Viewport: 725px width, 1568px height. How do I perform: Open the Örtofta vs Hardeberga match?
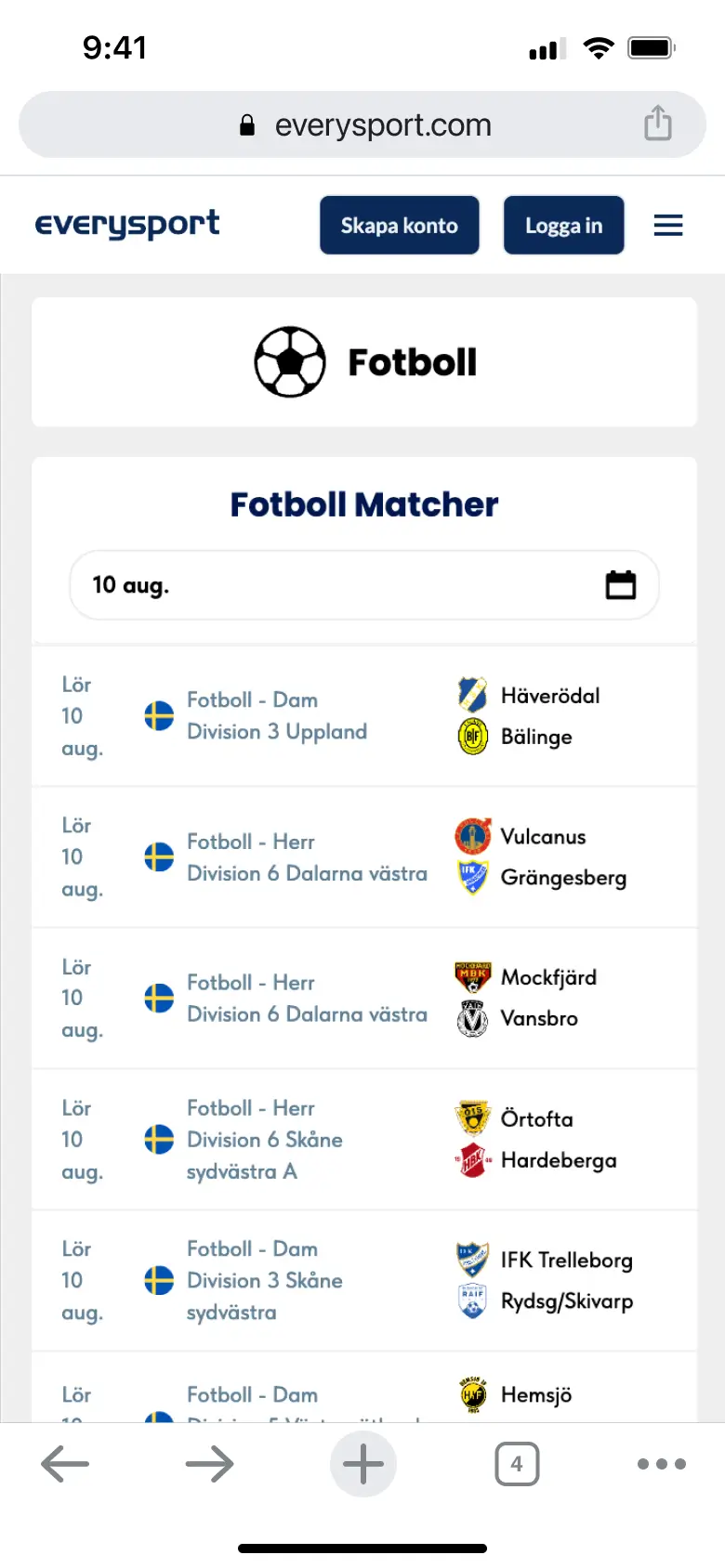click(364, 1140)
